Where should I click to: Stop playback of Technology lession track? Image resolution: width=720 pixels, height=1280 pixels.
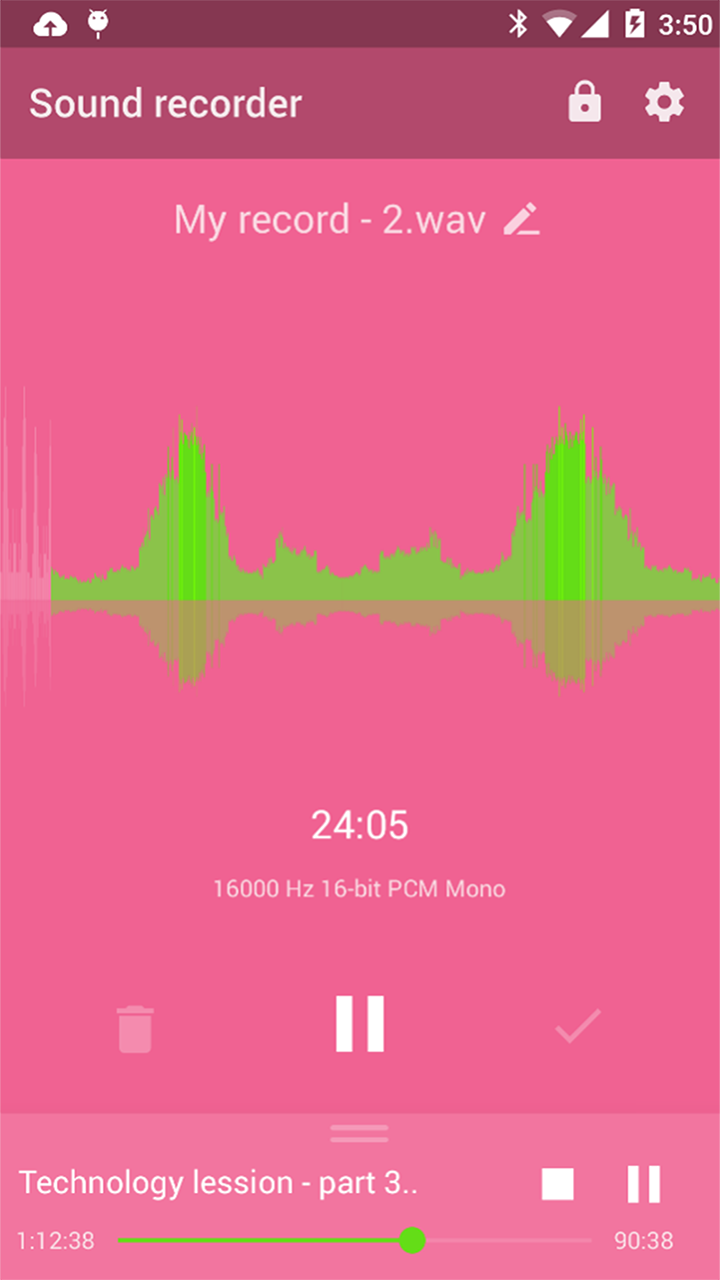click(x=557, y=1182)
